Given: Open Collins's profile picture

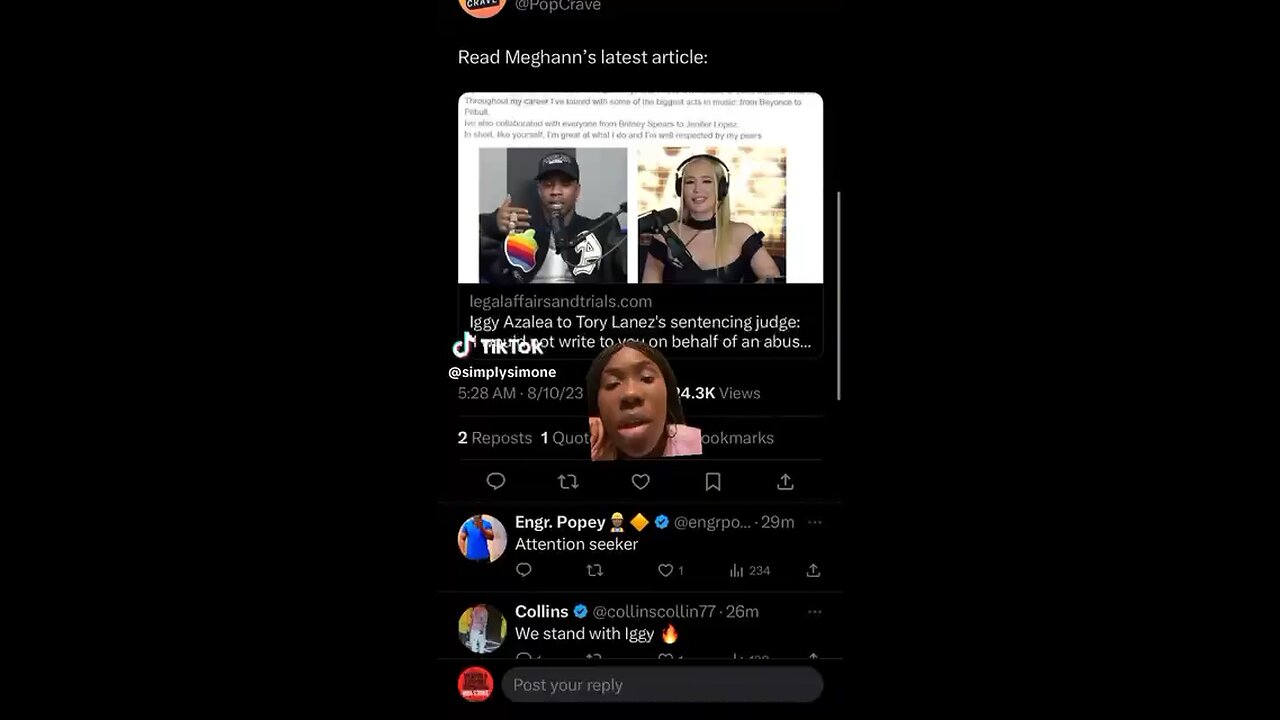Looking at the screenshot, I should click(x=482, y=628).
